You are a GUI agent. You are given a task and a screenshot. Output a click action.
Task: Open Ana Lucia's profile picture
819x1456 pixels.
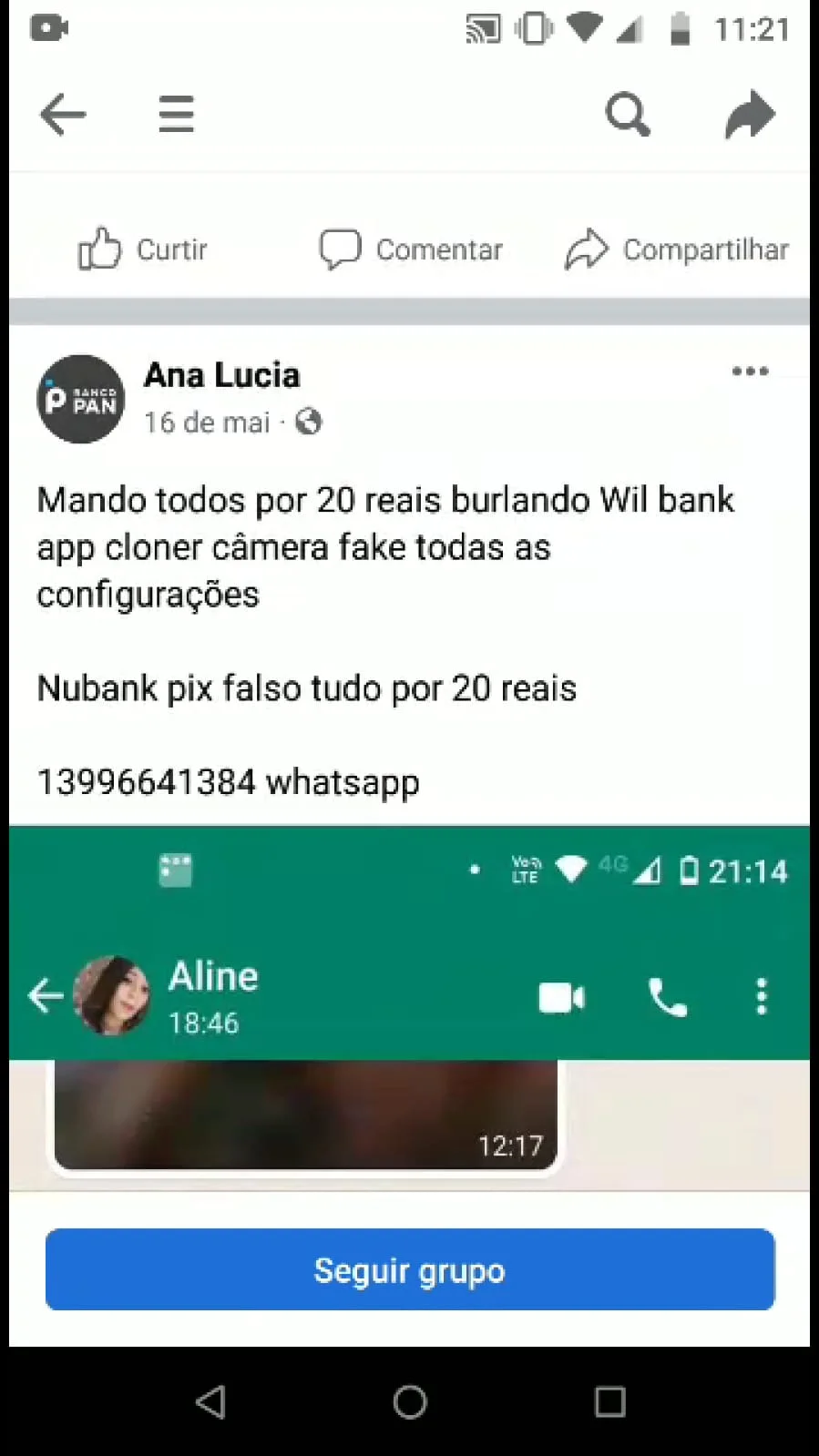(x=81, y=399)
